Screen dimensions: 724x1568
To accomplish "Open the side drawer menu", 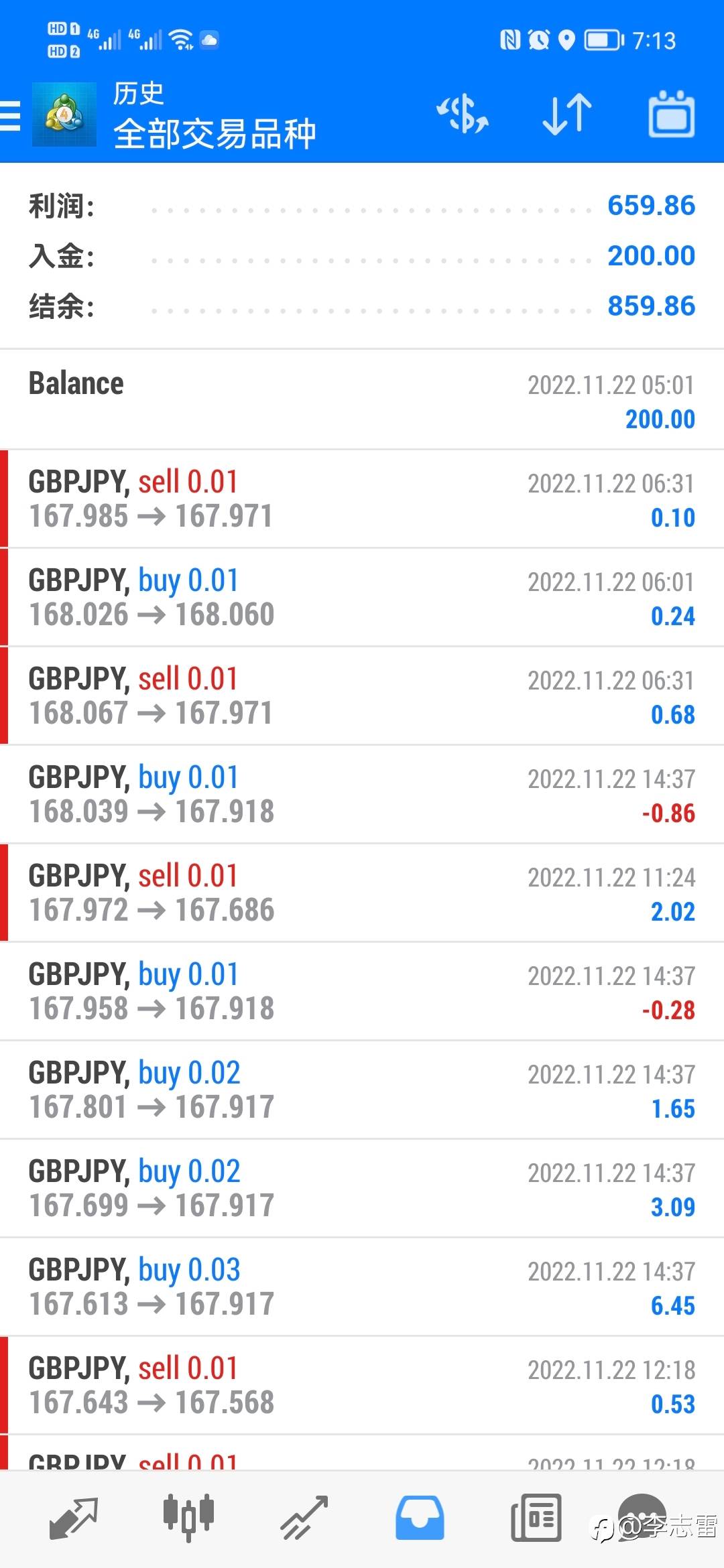I will click(x=11, y=115).
